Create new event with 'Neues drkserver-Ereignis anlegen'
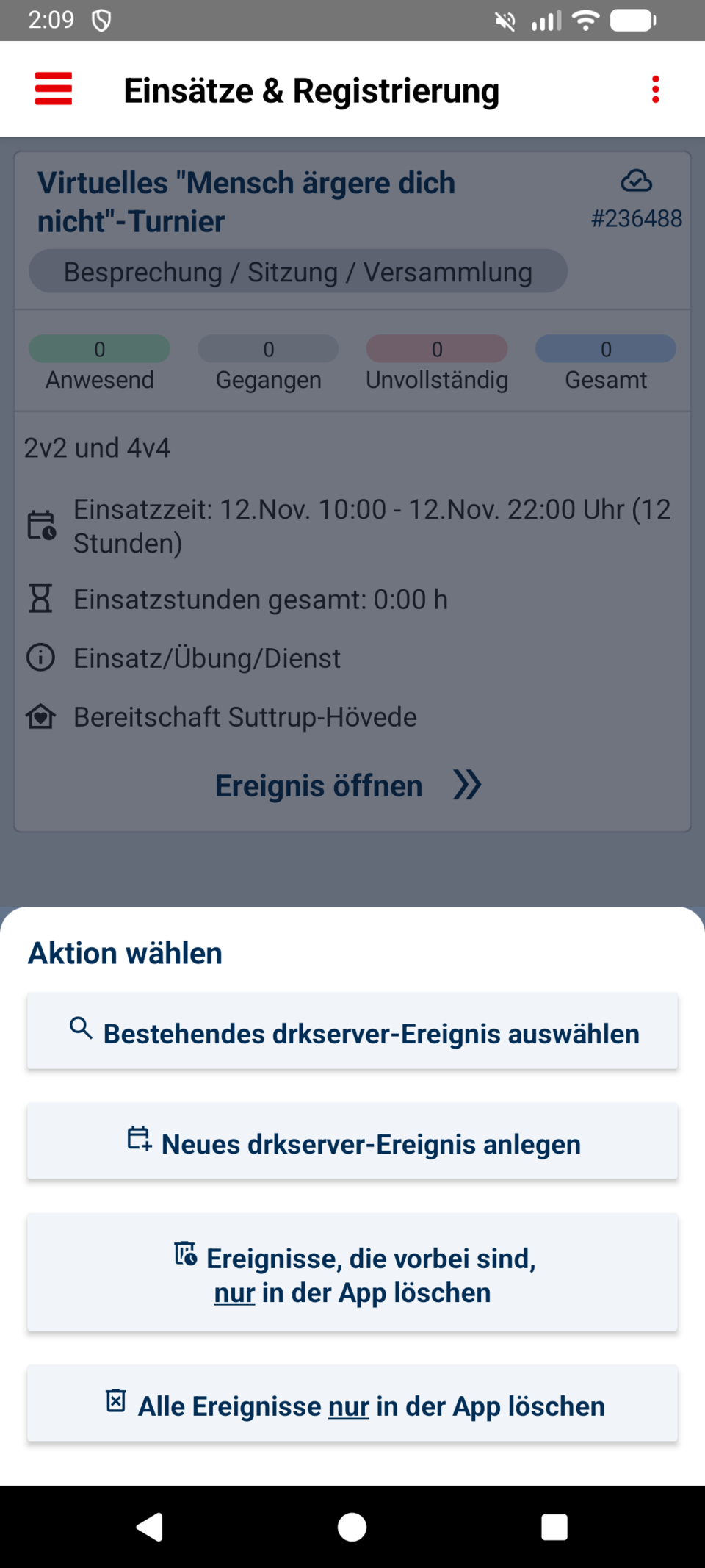Screen dimensions: 705x1568 352,1143
